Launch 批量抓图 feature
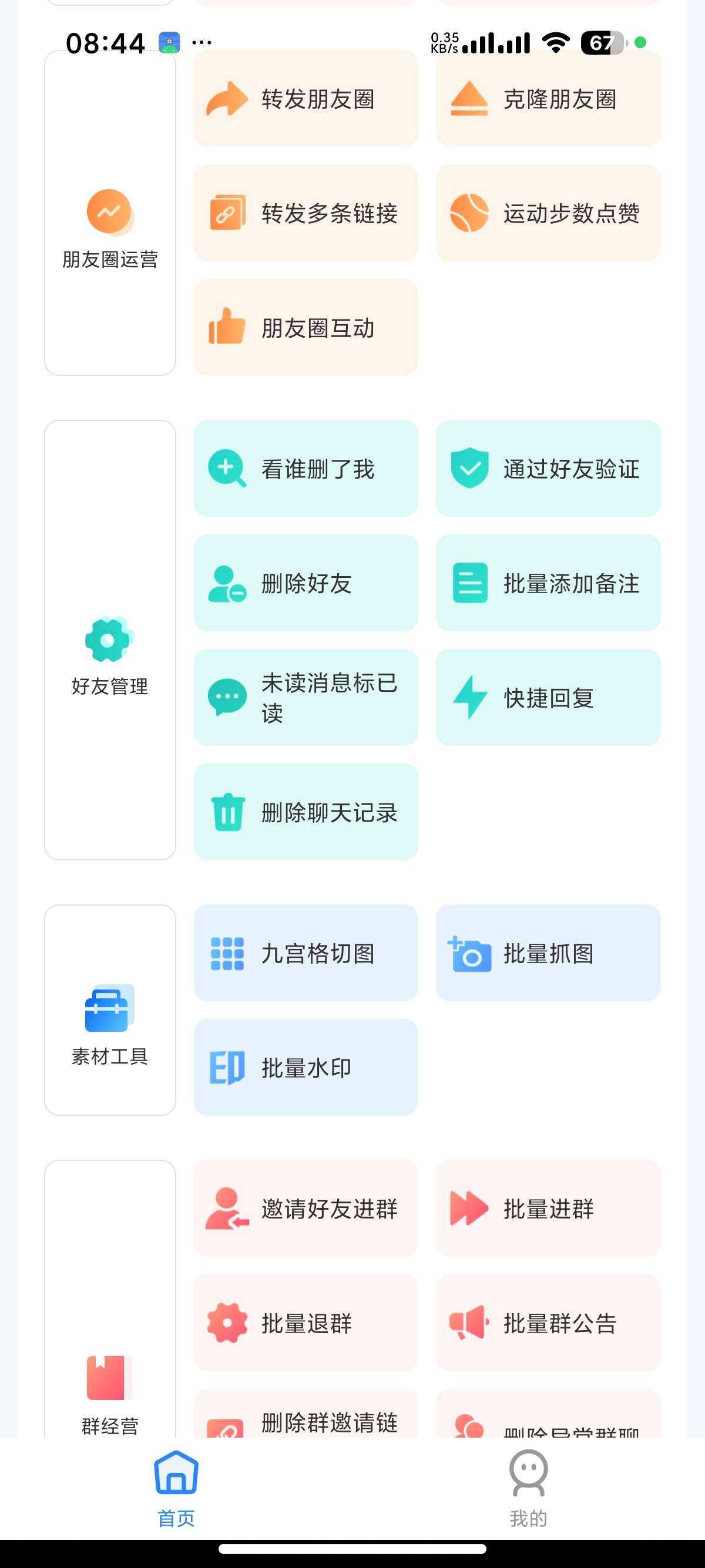 tap(548, 953)
